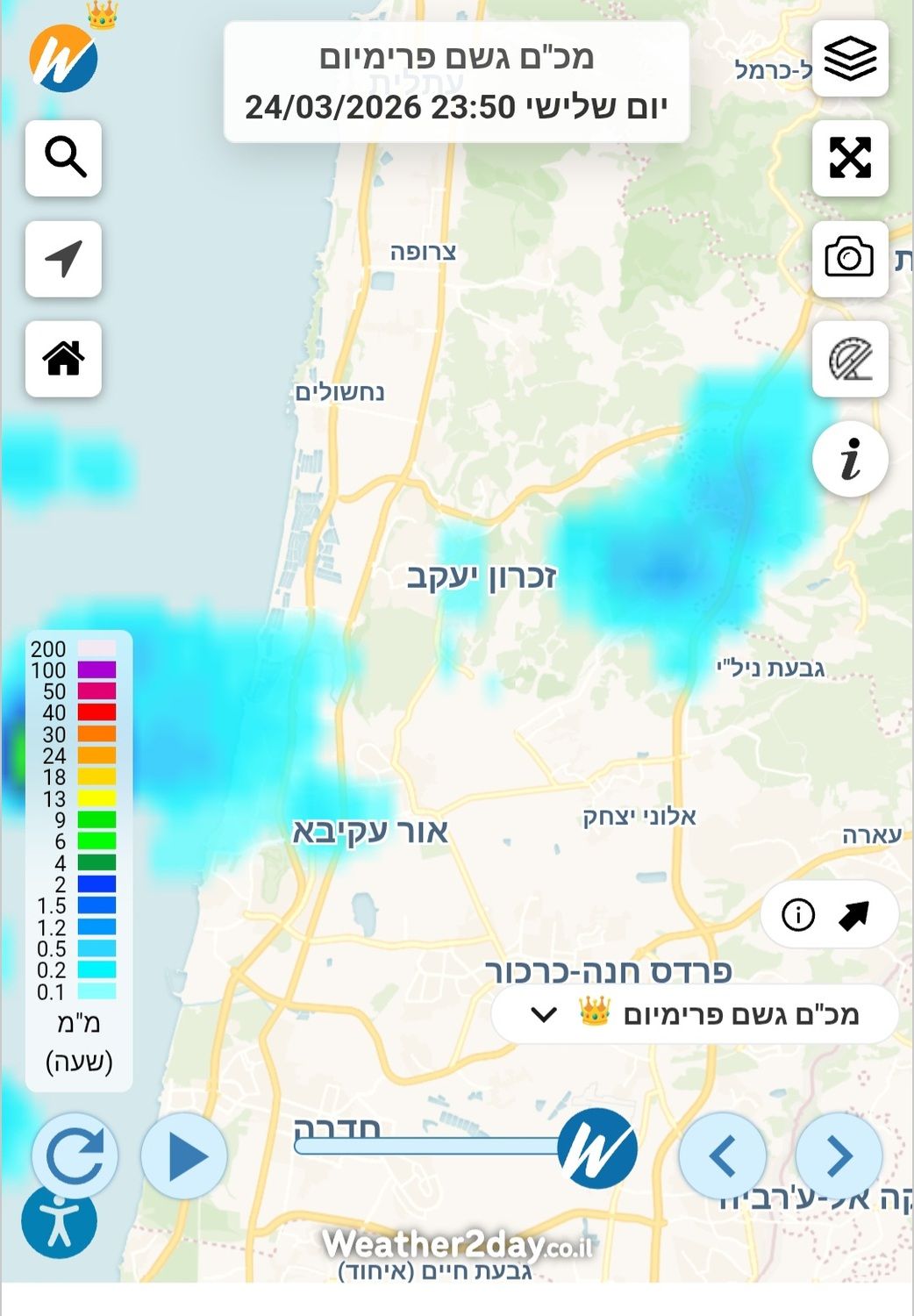
Task: Open the map layers selector
Action: pyautogui.click(x=850, y=59)
